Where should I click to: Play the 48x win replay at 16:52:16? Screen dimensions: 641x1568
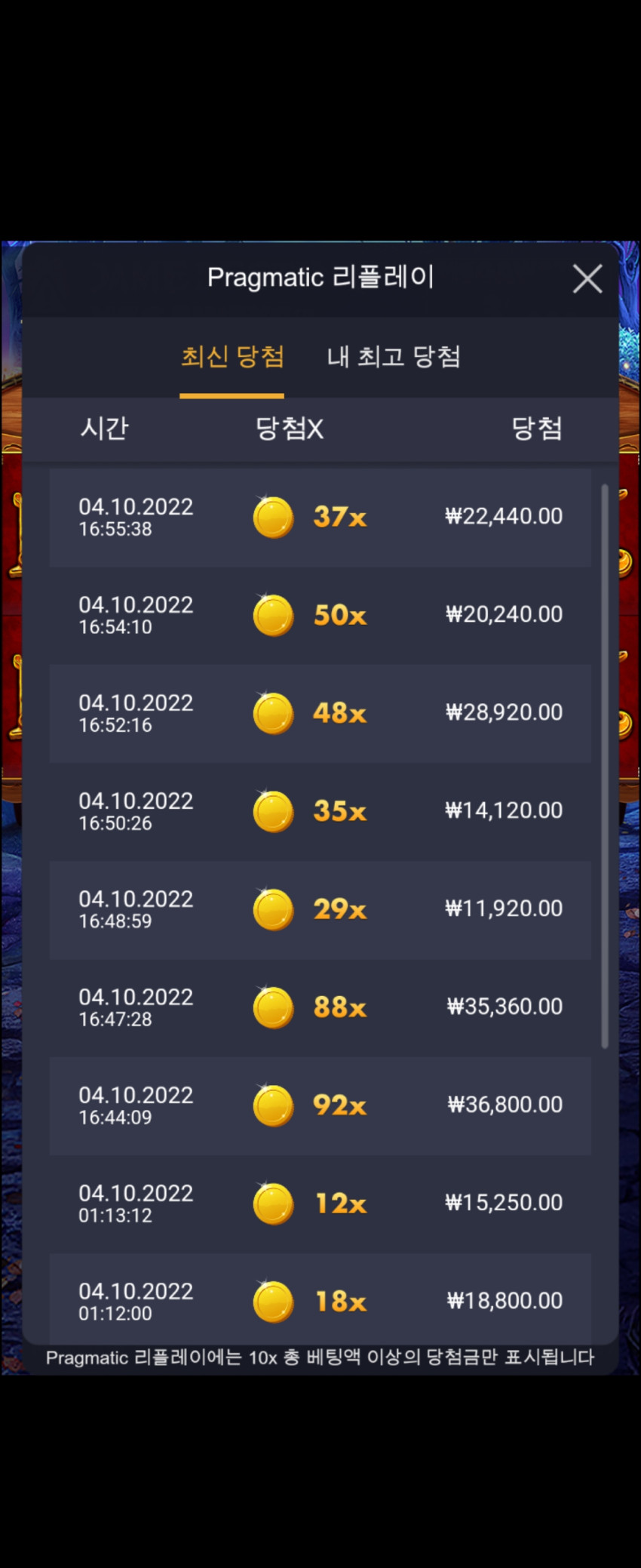(x=320, y=713)
